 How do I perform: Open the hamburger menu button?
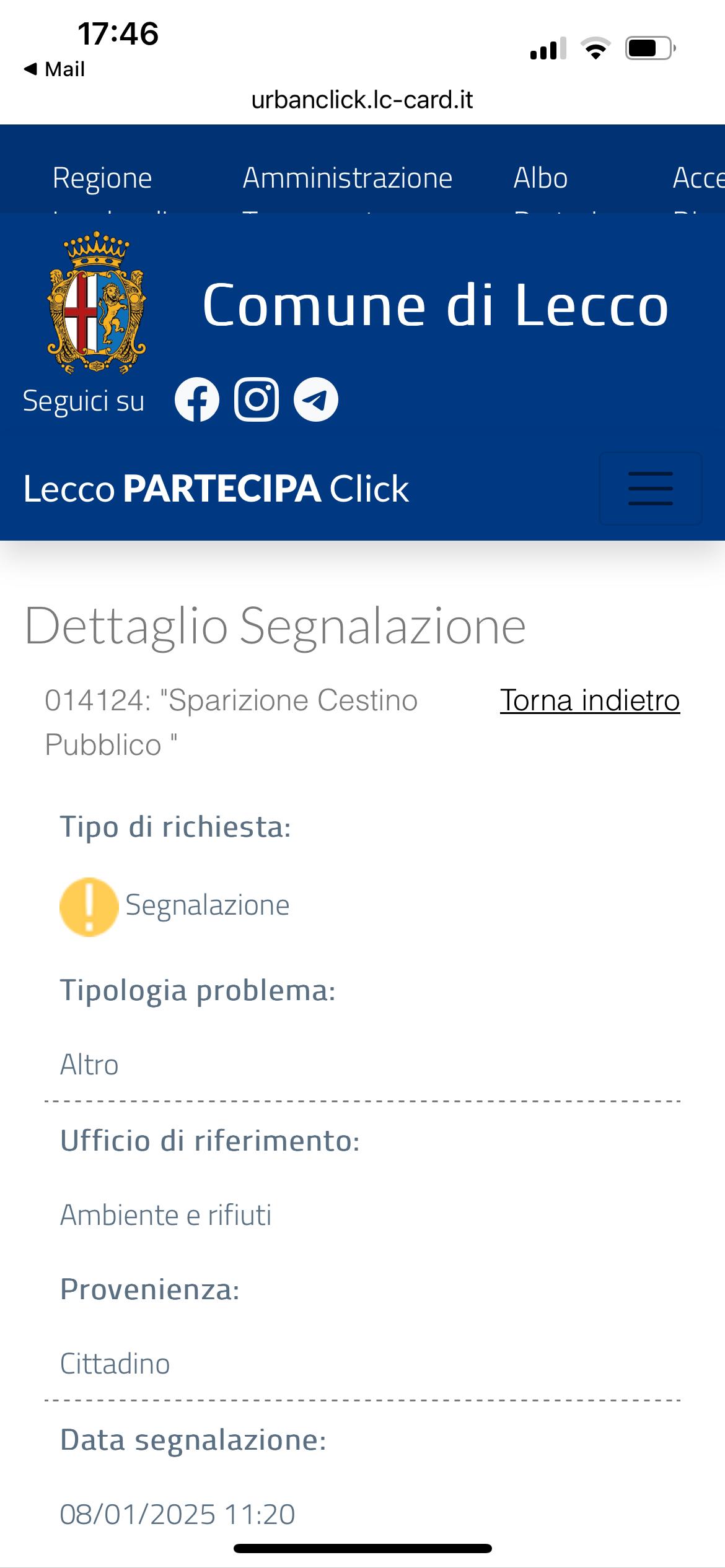click(x=651, y=489)
